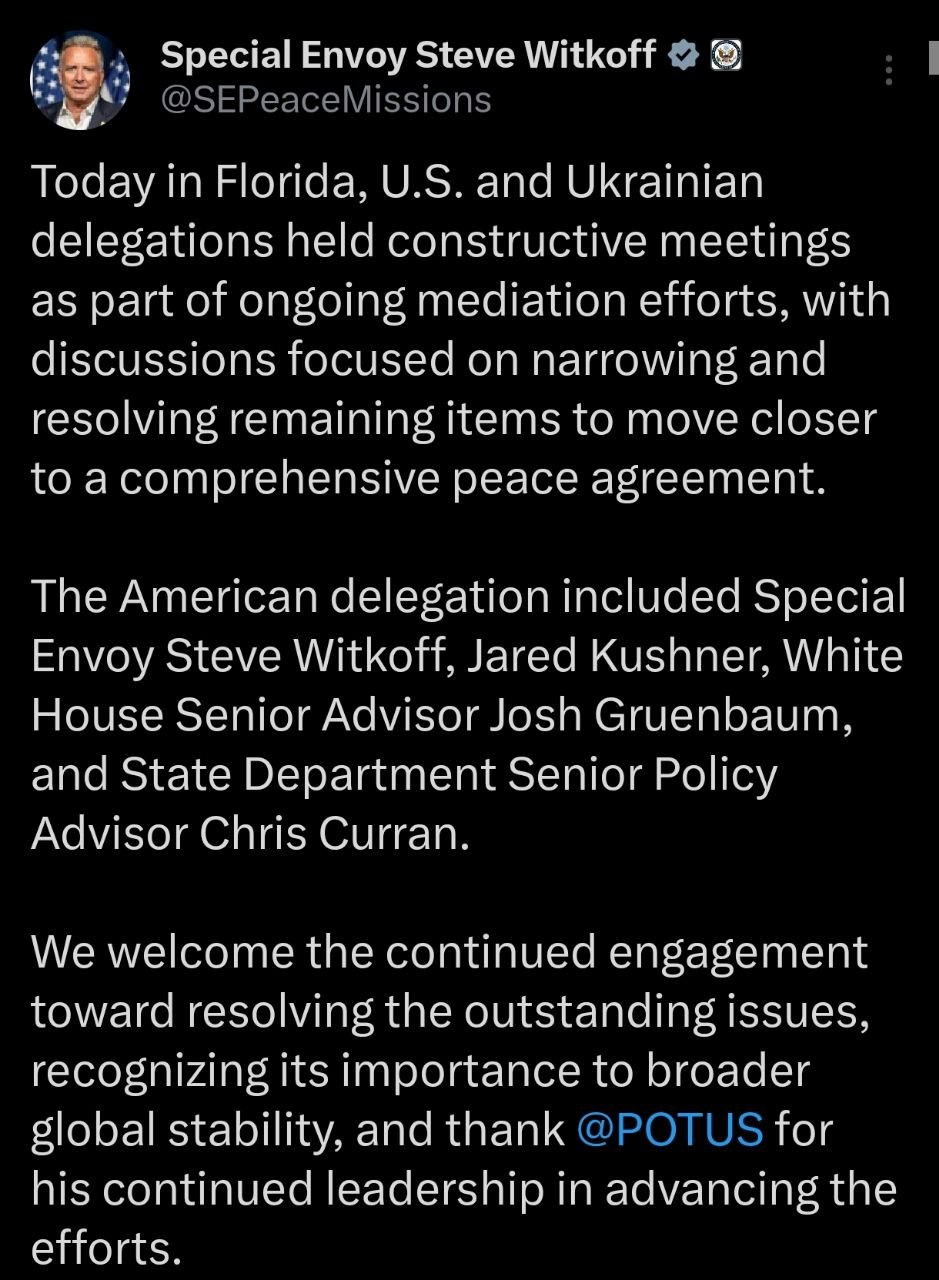
Task: View the Special Envoy Steve Witkoff account name
Action: pos(408,57)
